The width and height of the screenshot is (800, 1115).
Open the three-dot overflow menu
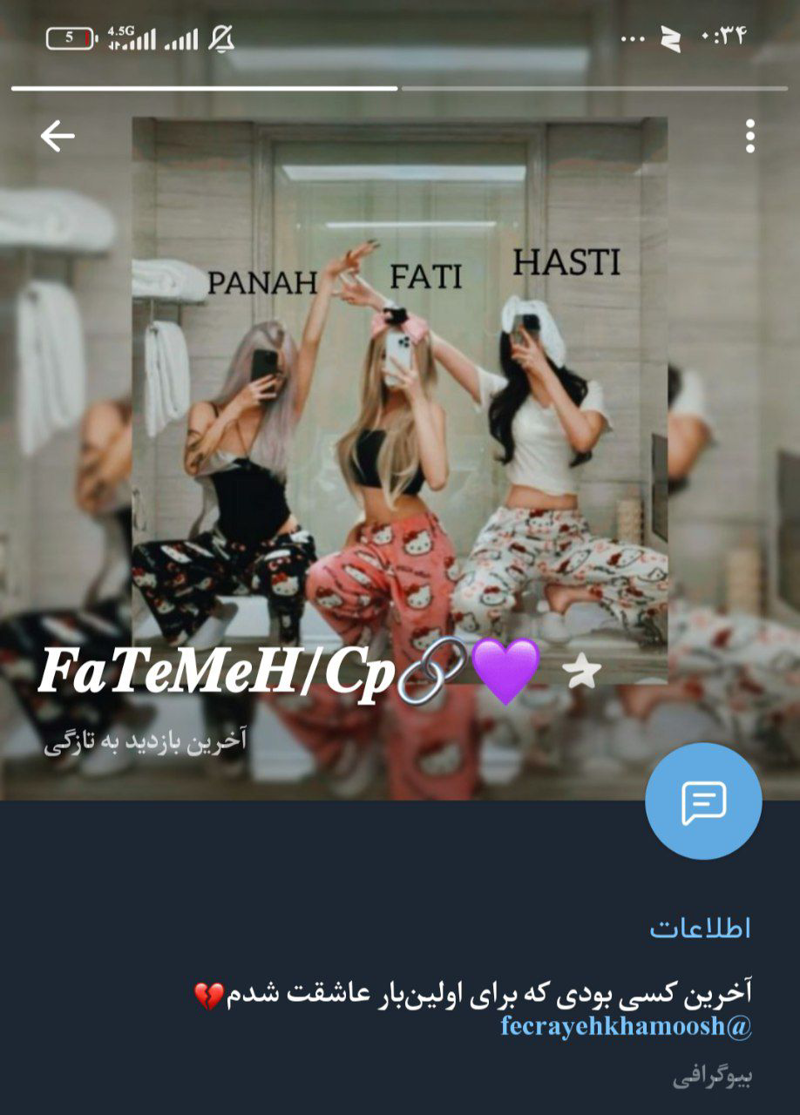click(x=750, y=137)
